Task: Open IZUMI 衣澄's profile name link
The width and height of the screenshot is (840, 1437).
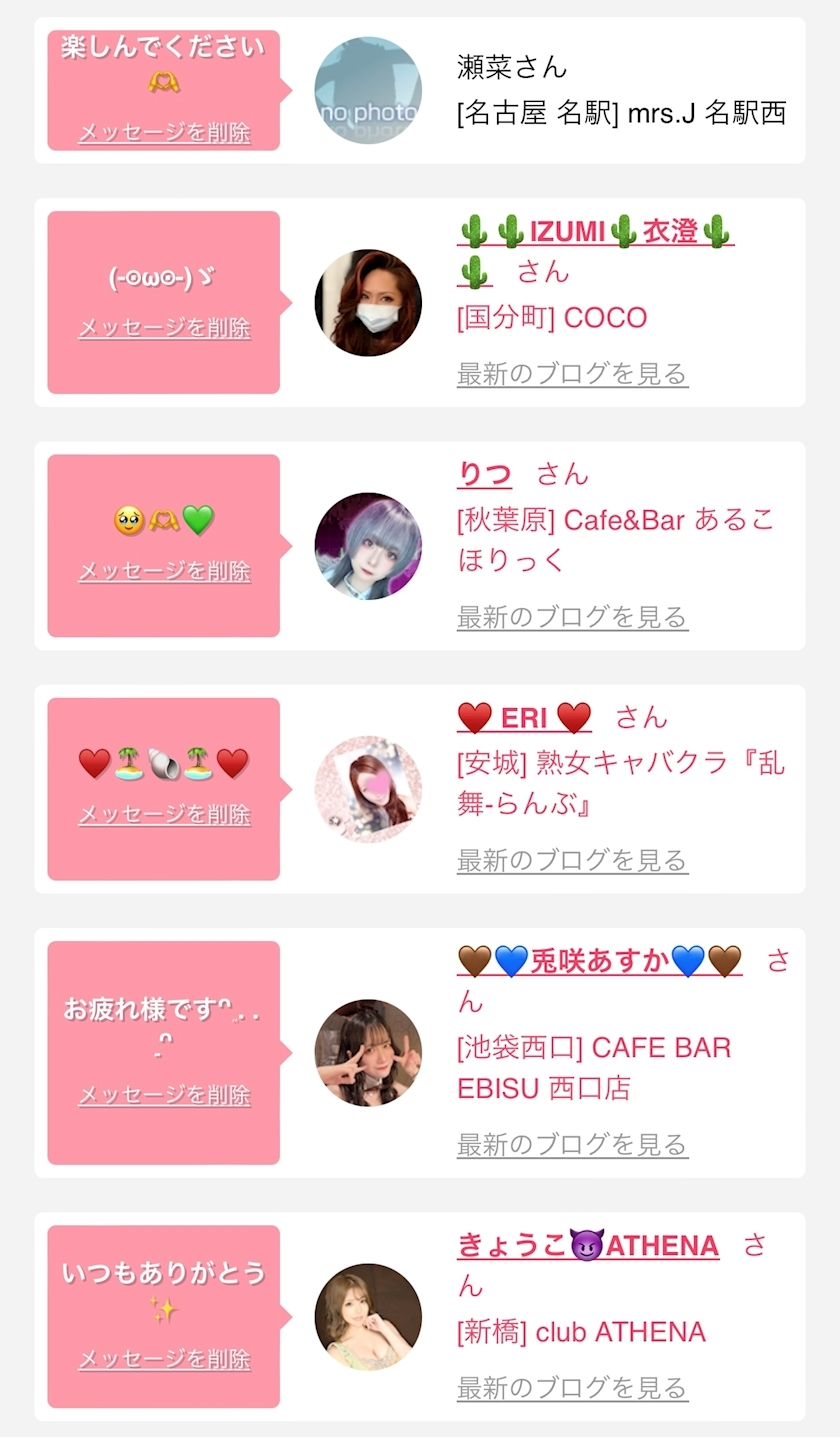Action: [x=595, y=232]
